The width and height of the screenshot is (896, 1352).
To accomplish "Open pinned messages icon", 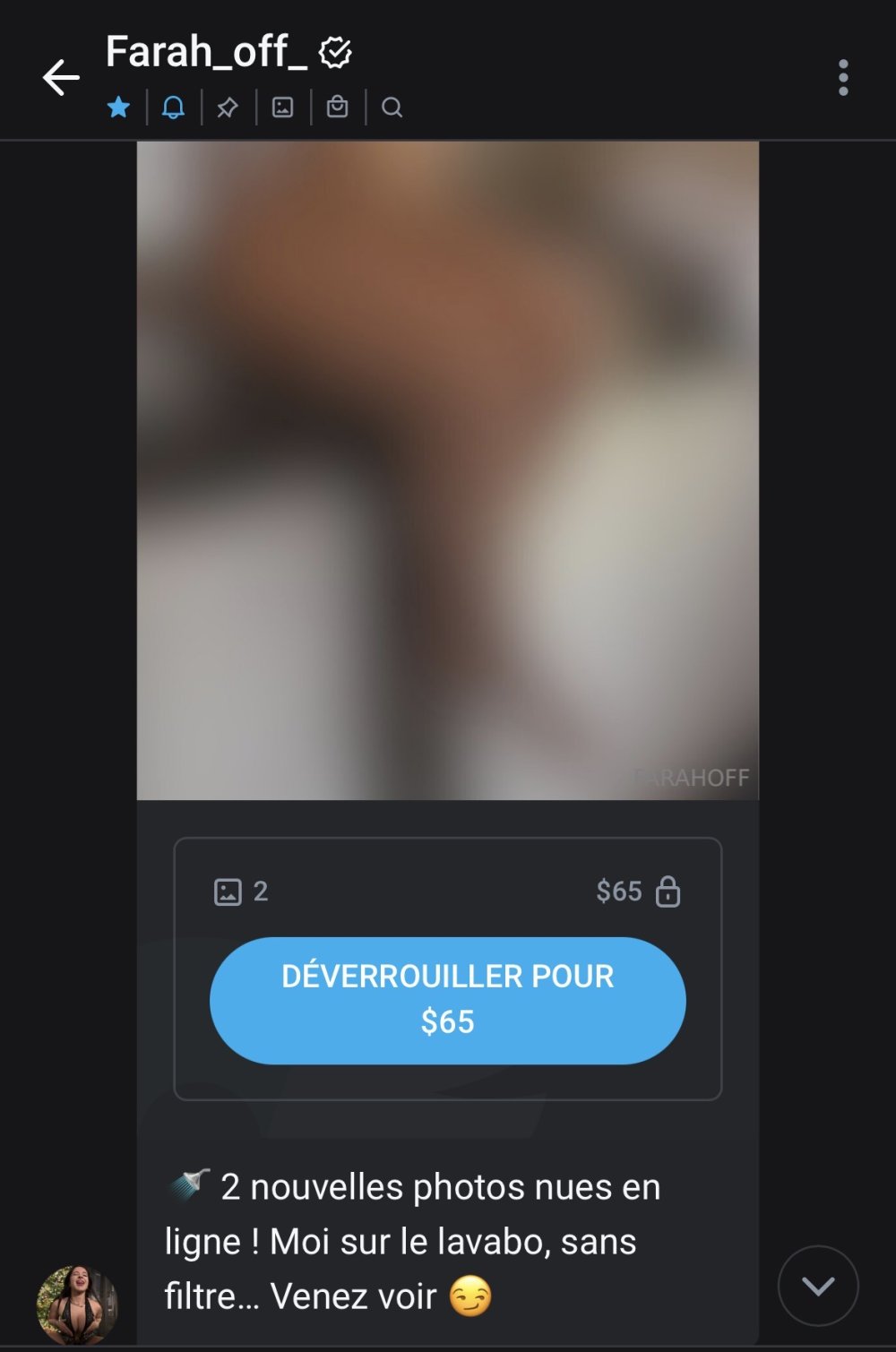I will click(x=228, y=108).
